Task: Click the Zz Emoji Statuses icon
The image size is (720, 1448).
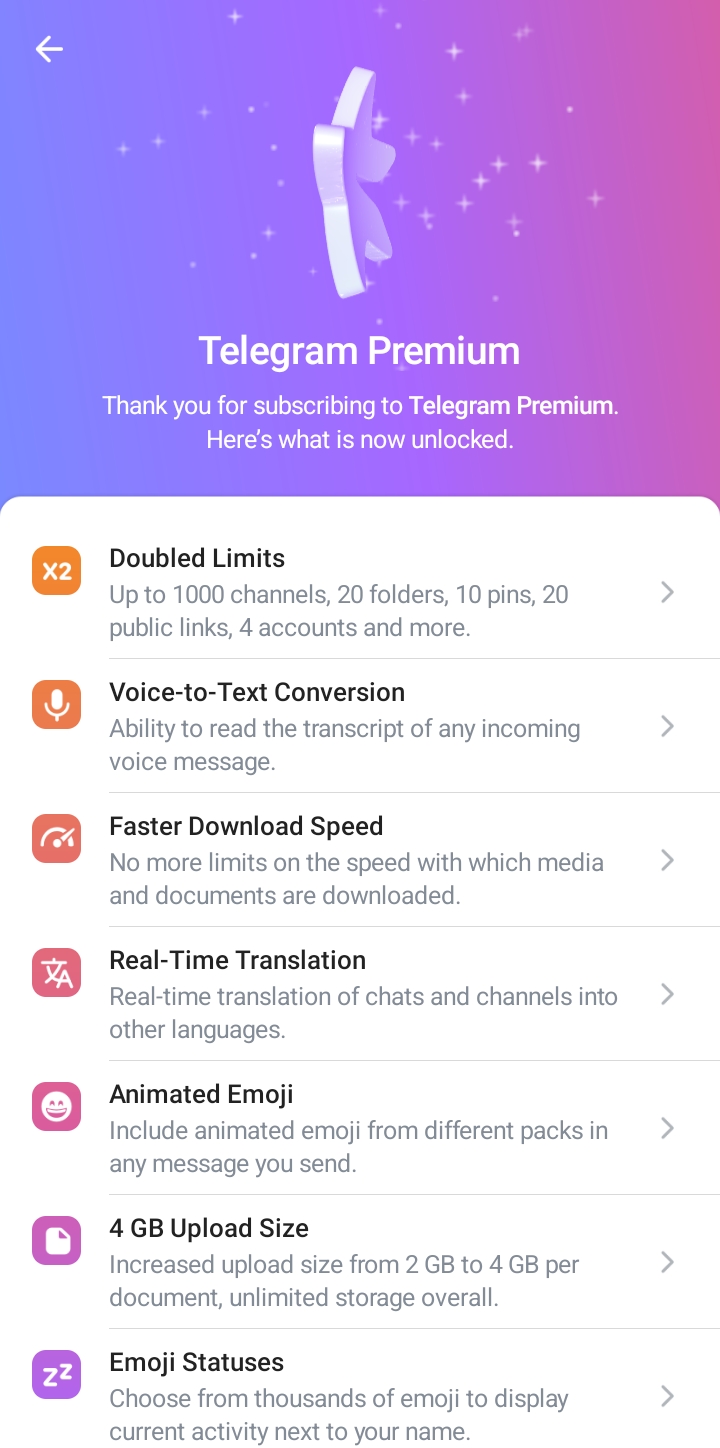Action: pyautogui.click(x=56, y=1374)
